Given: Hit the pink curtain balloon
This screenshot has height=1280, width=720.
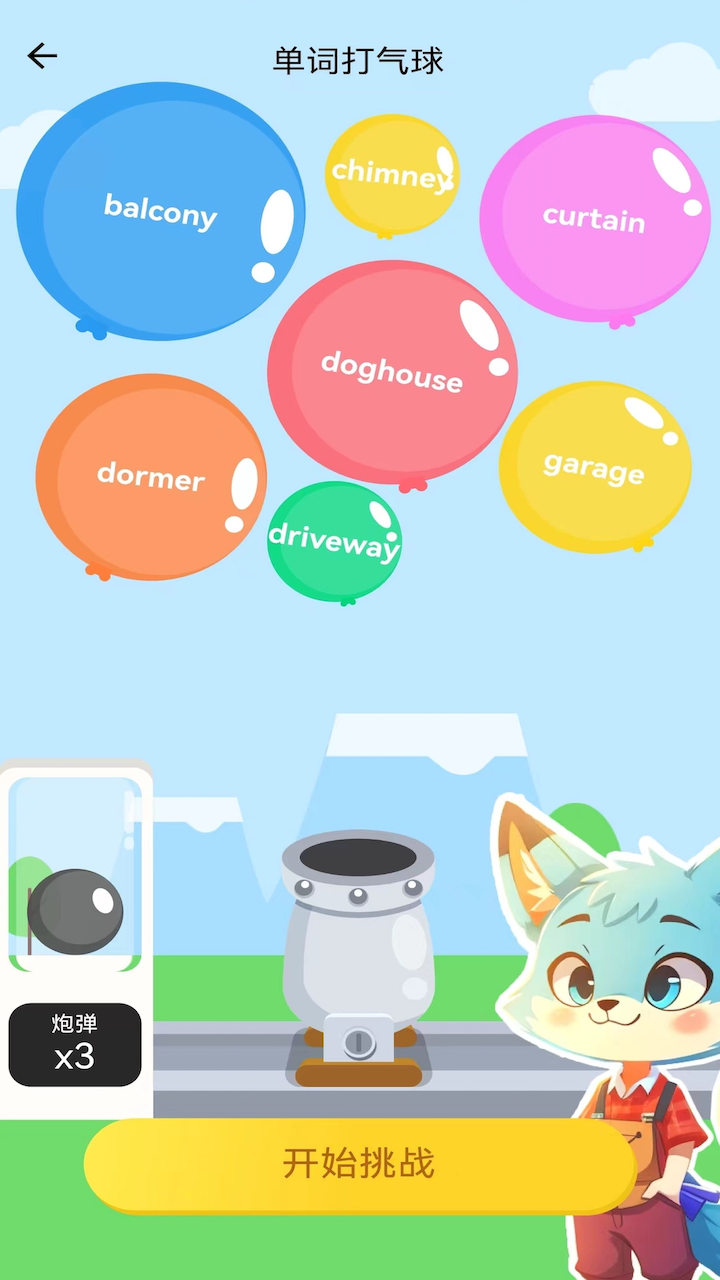Looking at the screenshot, I should click(594, 219).
